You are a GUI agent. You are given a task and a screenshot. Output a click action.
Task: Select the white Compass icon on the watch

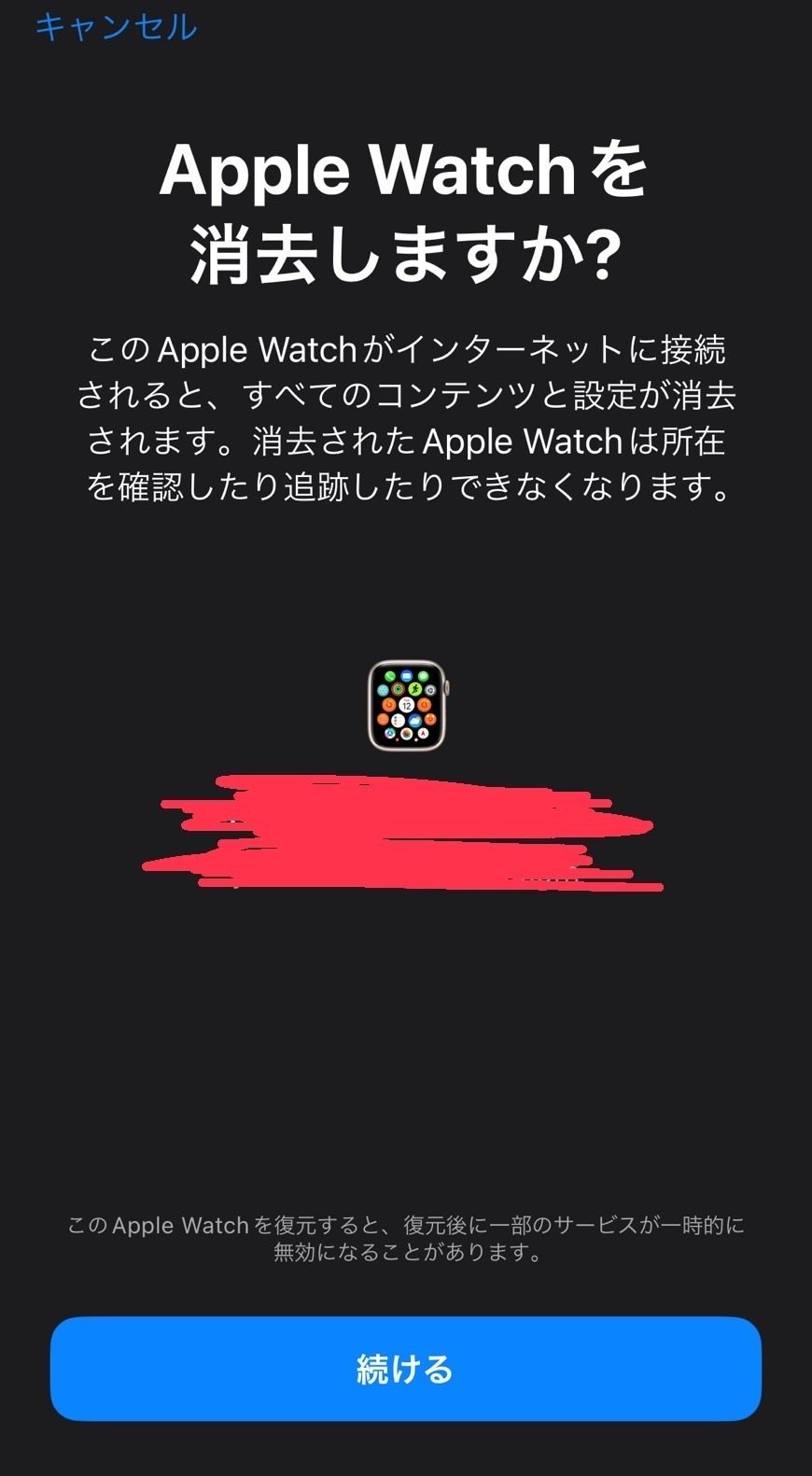(x=423, y=733)
